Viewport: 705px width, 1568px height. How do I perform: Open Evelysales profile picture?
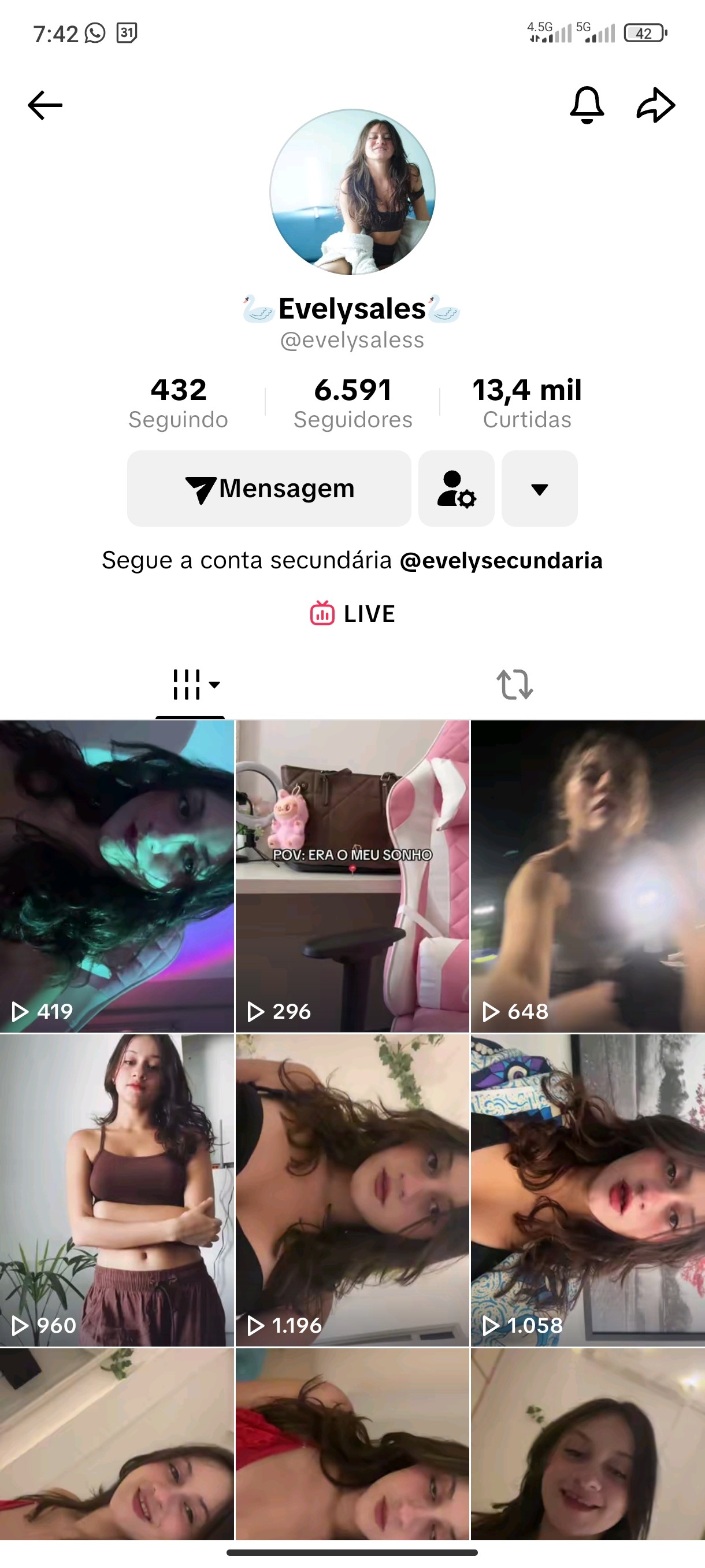point(352,193)
